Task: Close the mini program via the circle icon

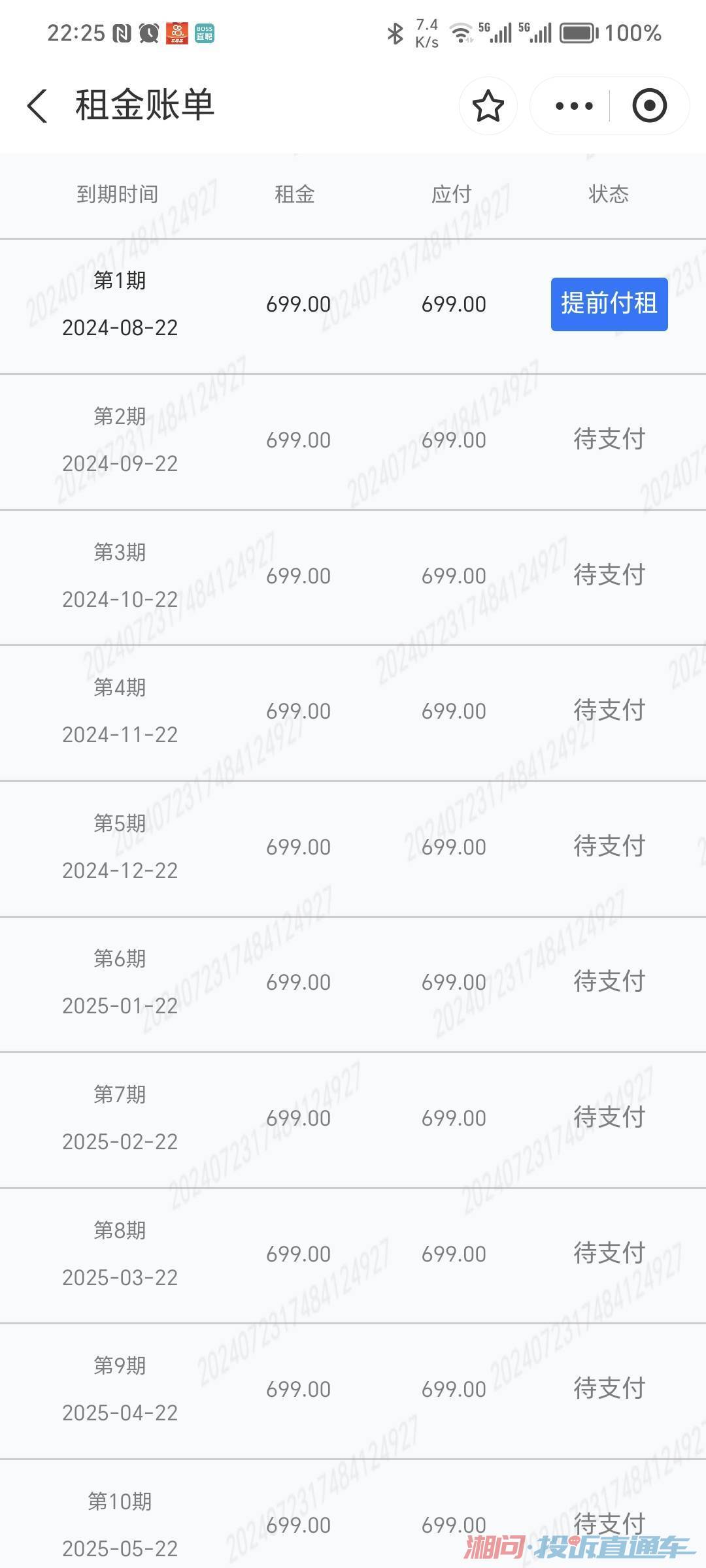Action: [649, 106]
